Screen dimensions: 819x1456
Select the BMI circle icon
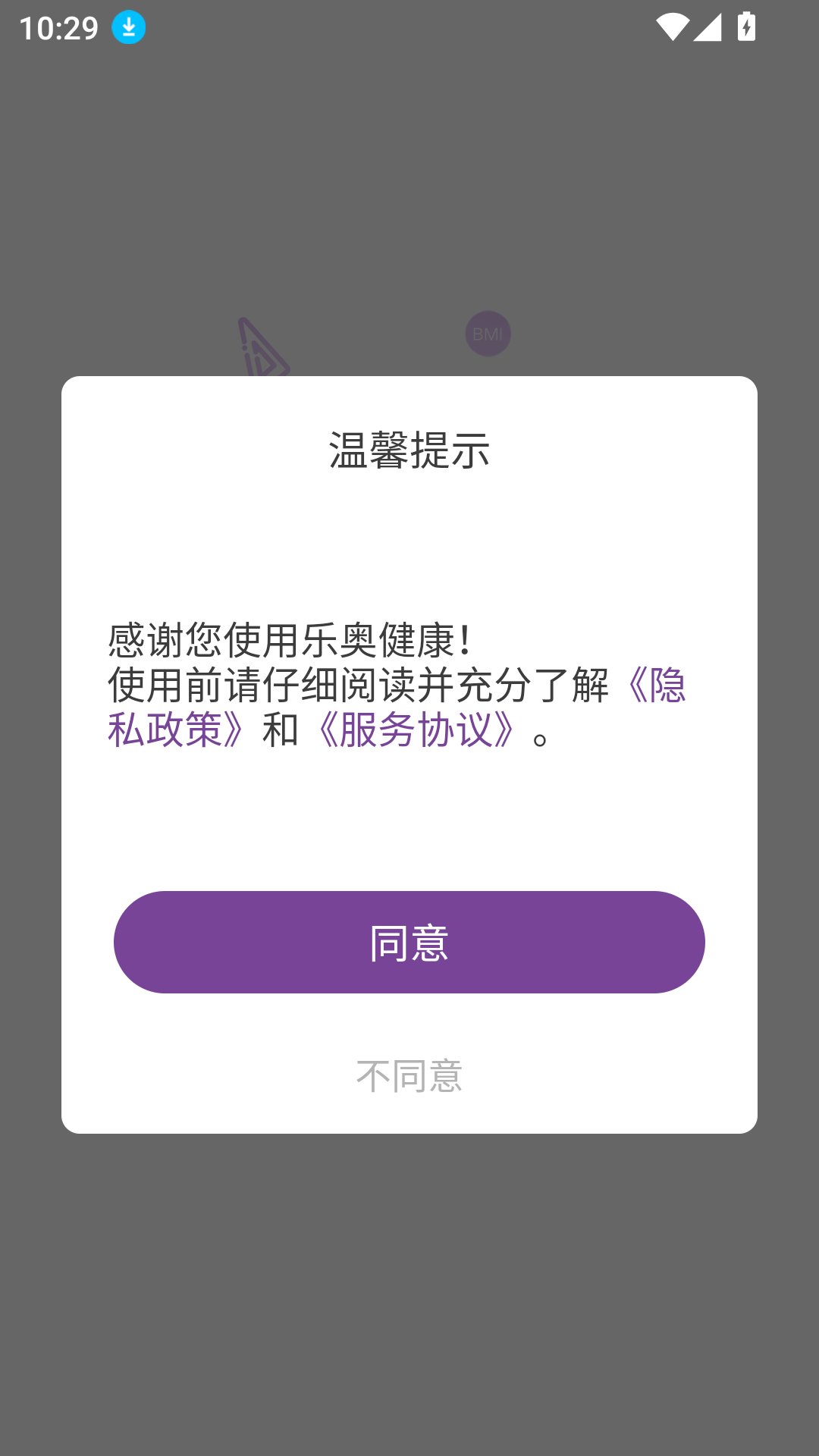(489, 333)
